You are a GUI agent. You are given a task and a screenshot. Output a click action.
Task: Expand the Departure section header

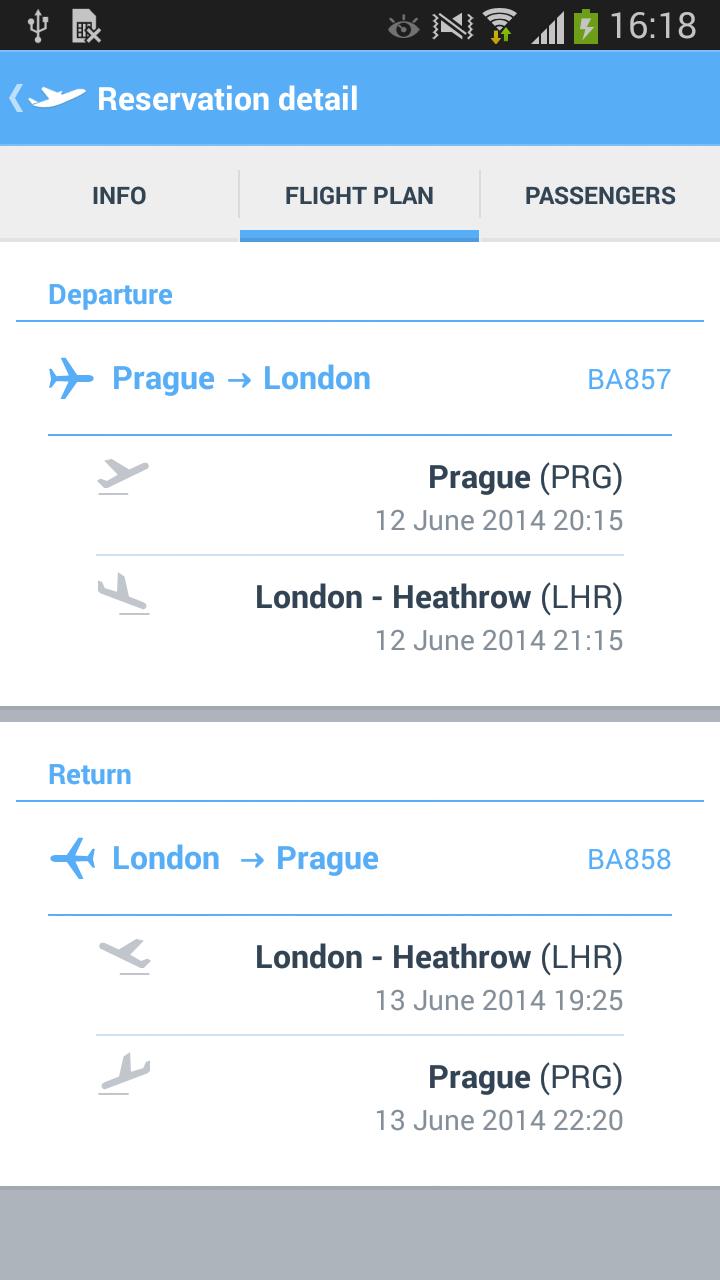point(110,294)
